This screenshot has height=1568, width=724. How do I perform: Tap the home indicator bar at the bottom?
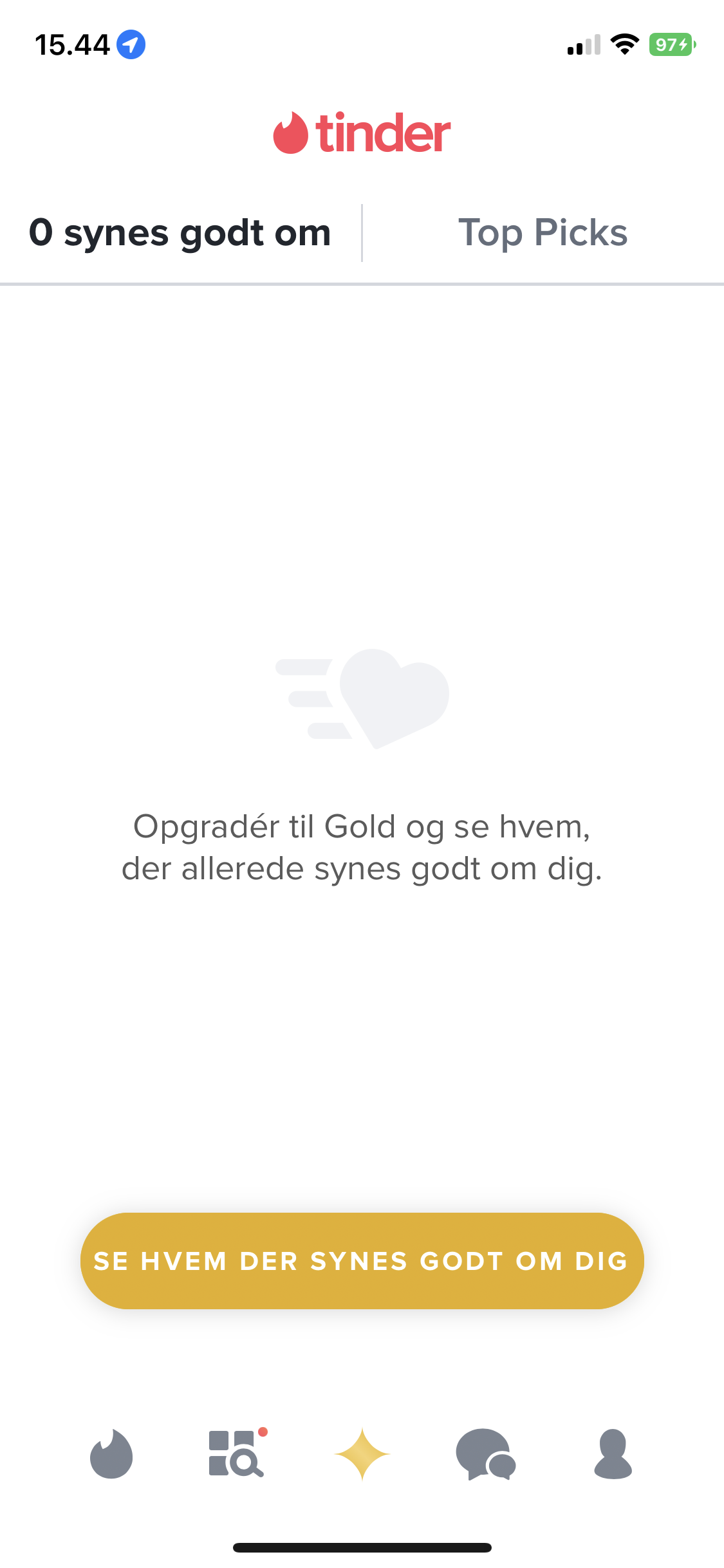(362, 1547)
